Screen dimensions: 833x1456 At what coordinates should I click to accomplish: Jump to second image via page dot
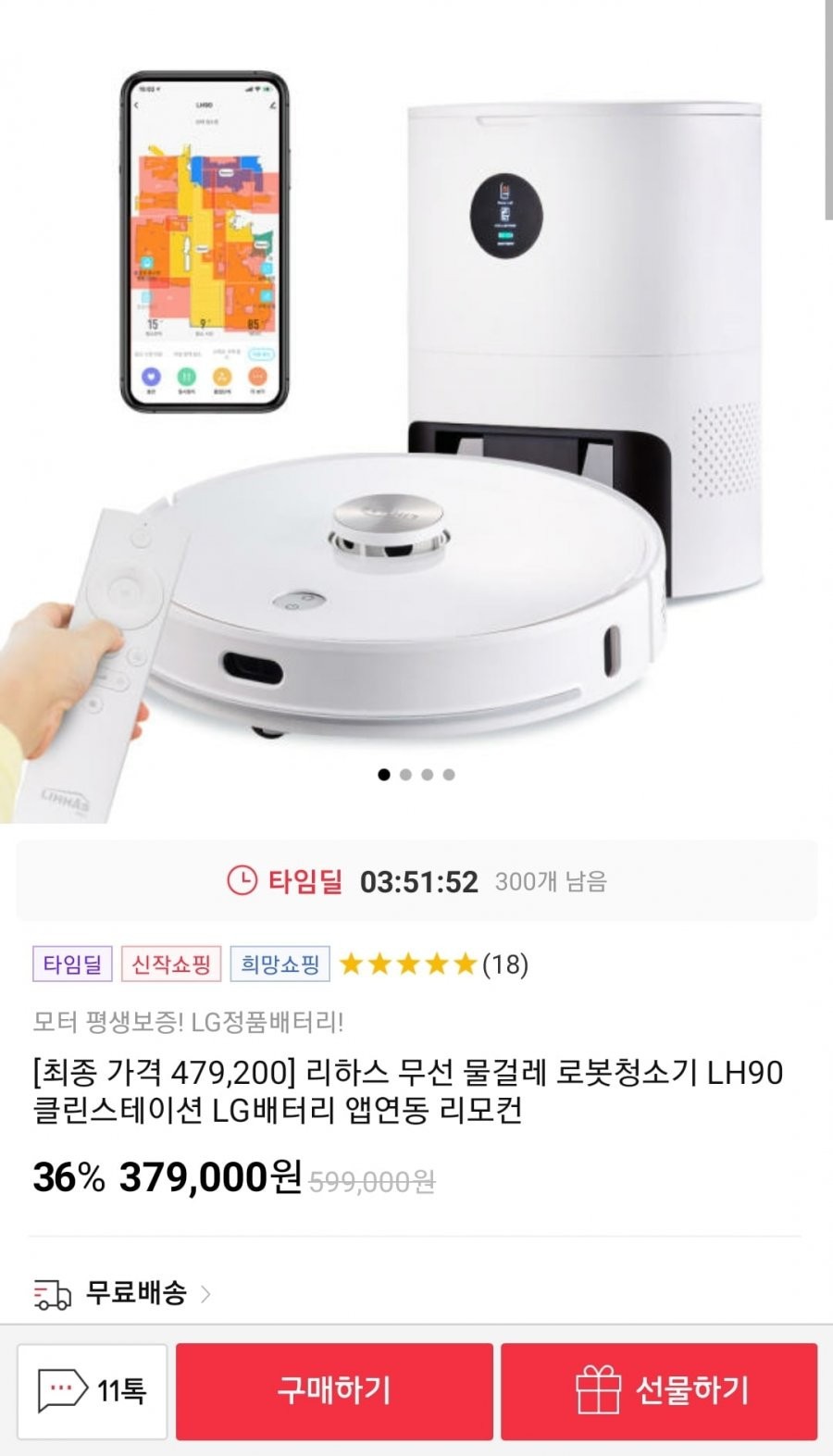pyautogui.click(x=405, y=775)
